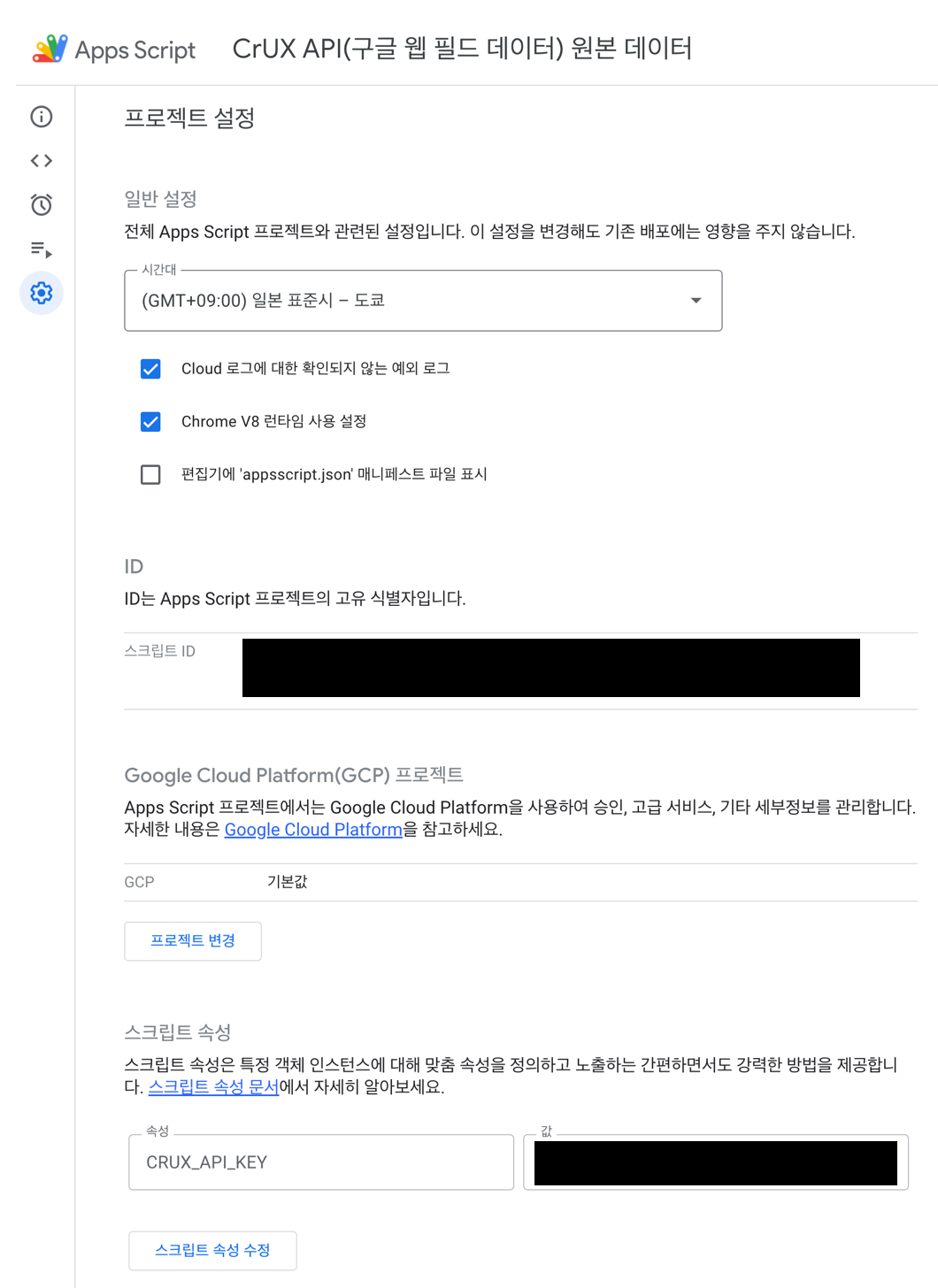The width and height of the screenshot is (938, 1288).
Task: Open the project settings gear icon
Action: click(x=42, y=293)
